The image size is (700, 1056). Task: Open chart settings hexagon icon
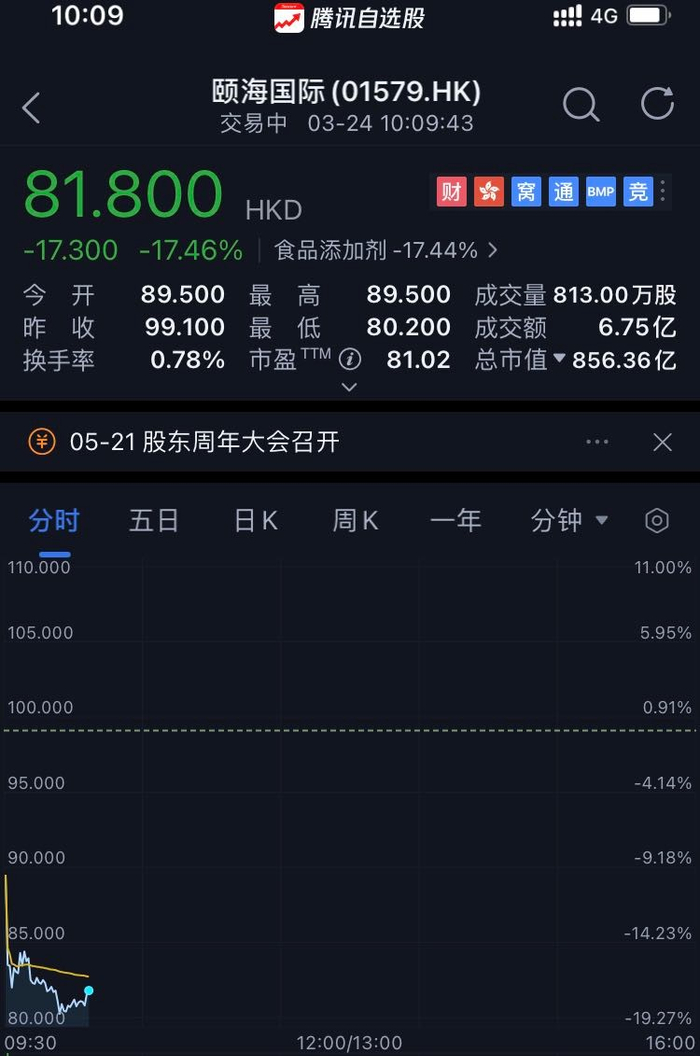coord(657,521)
